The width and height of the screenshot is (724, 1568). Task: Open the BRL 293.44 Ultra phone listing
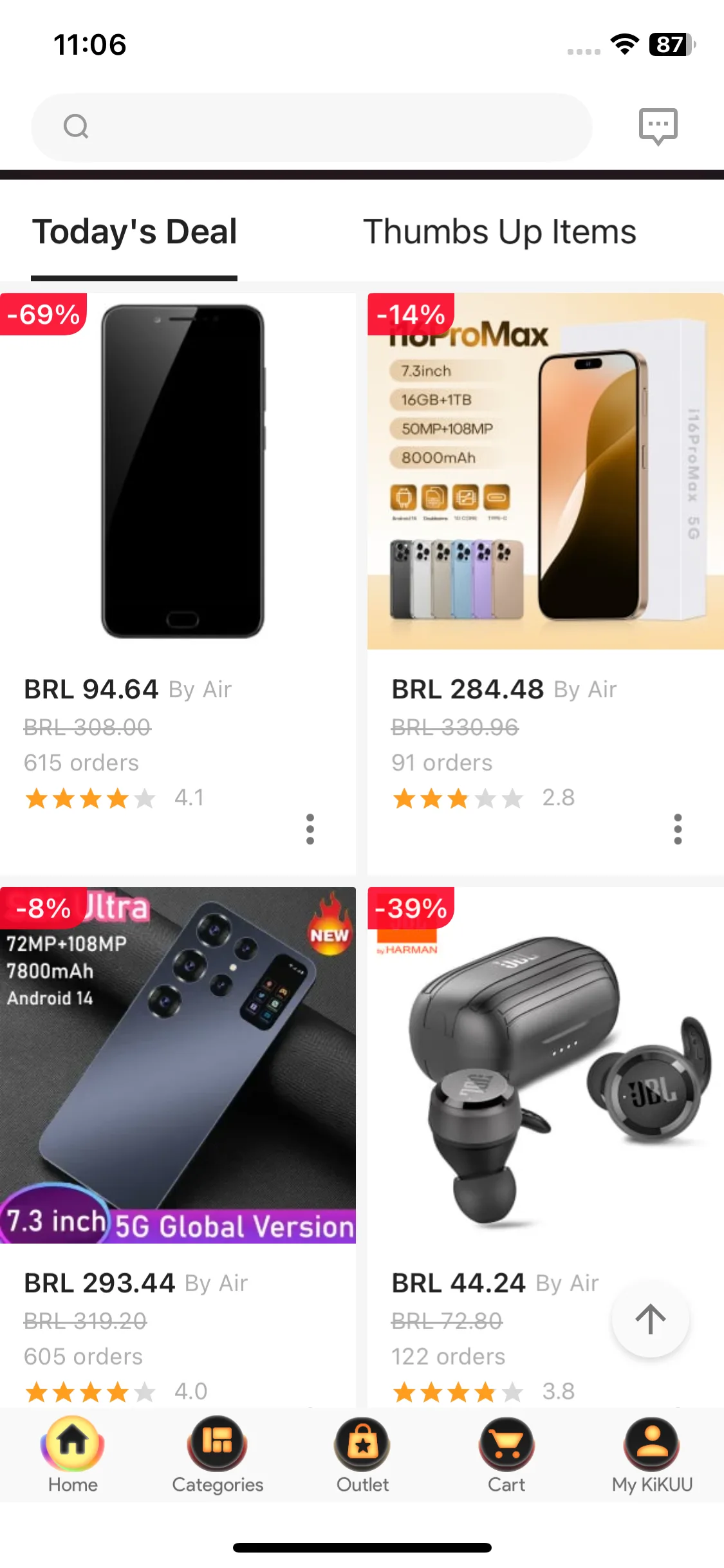tap(178, 1065)
